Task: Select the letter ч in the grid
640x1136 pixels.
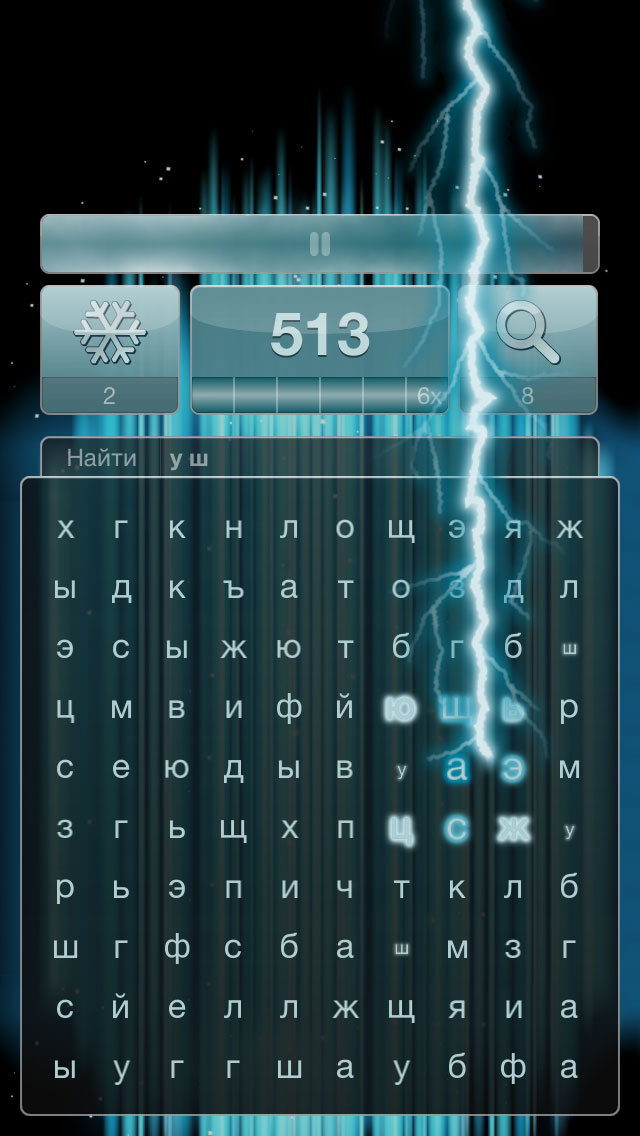Action: [x=345, y=888]
